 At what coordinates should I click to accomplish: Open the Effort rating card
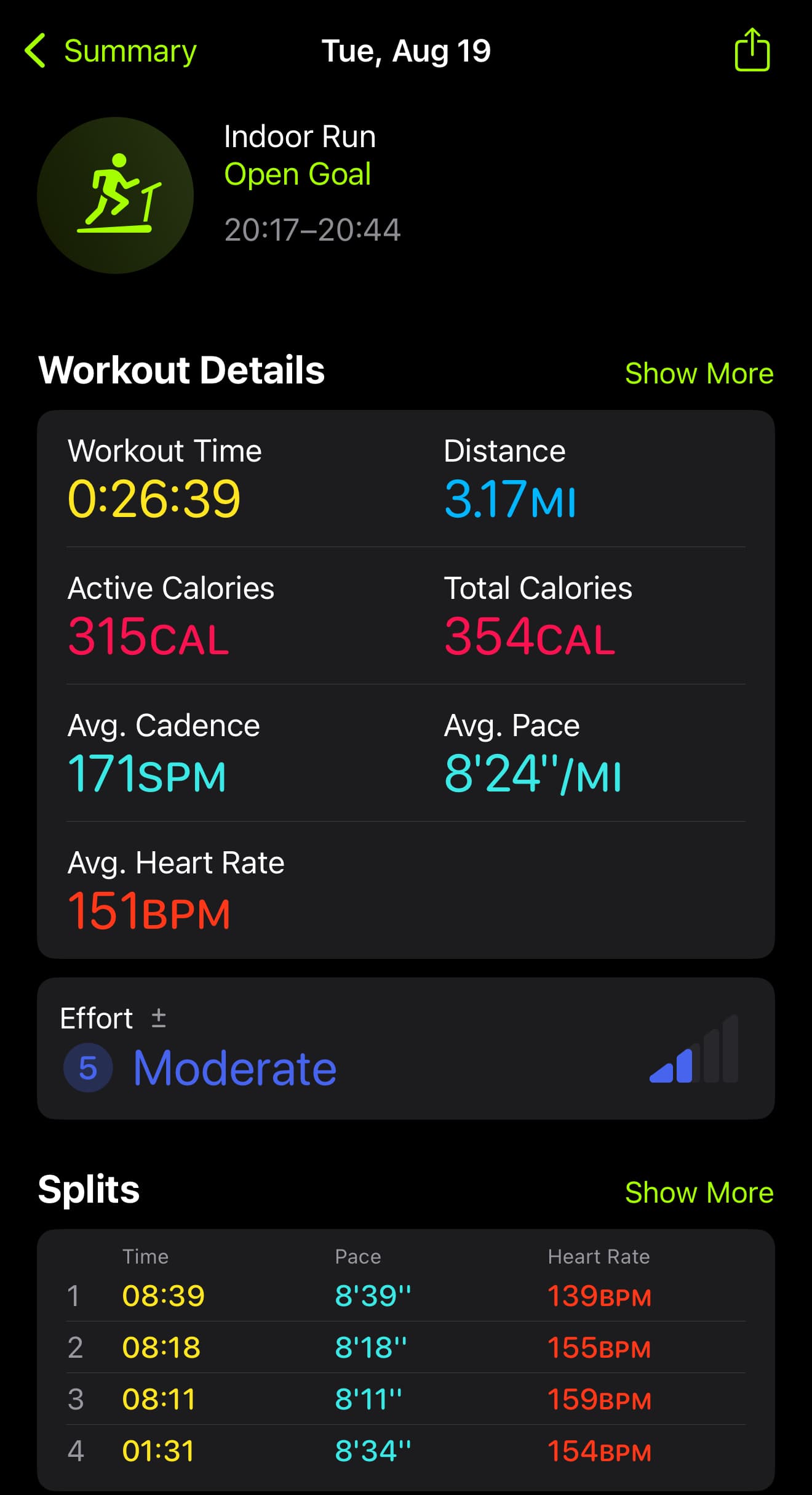coord(405,1048)
